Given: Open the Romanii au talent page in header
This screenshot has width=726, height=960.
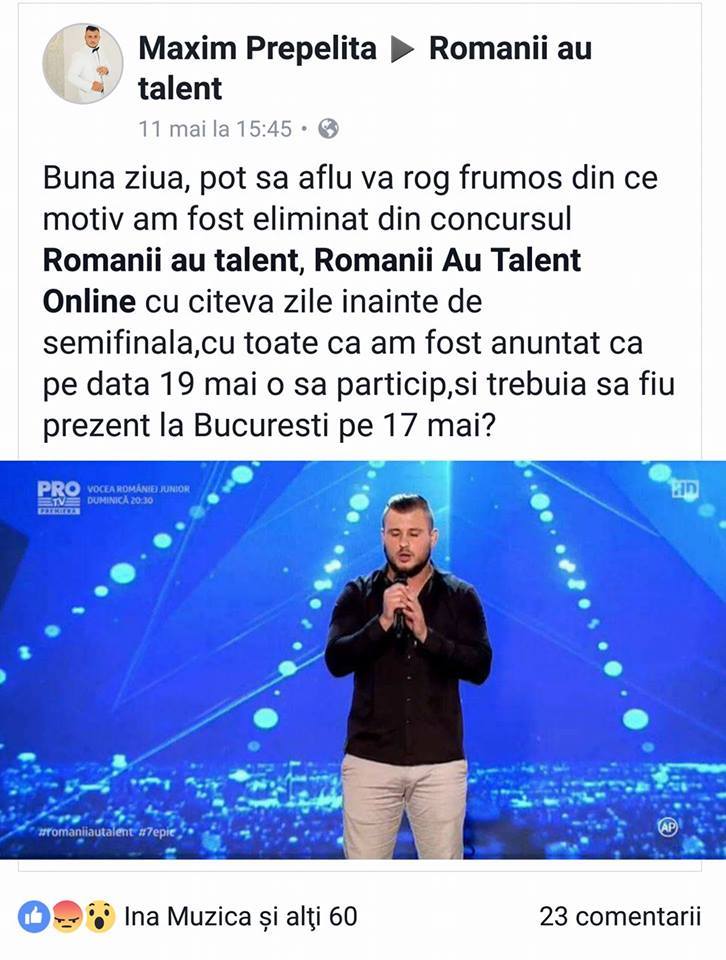Looking at the screenshot, I should (509, 48).
